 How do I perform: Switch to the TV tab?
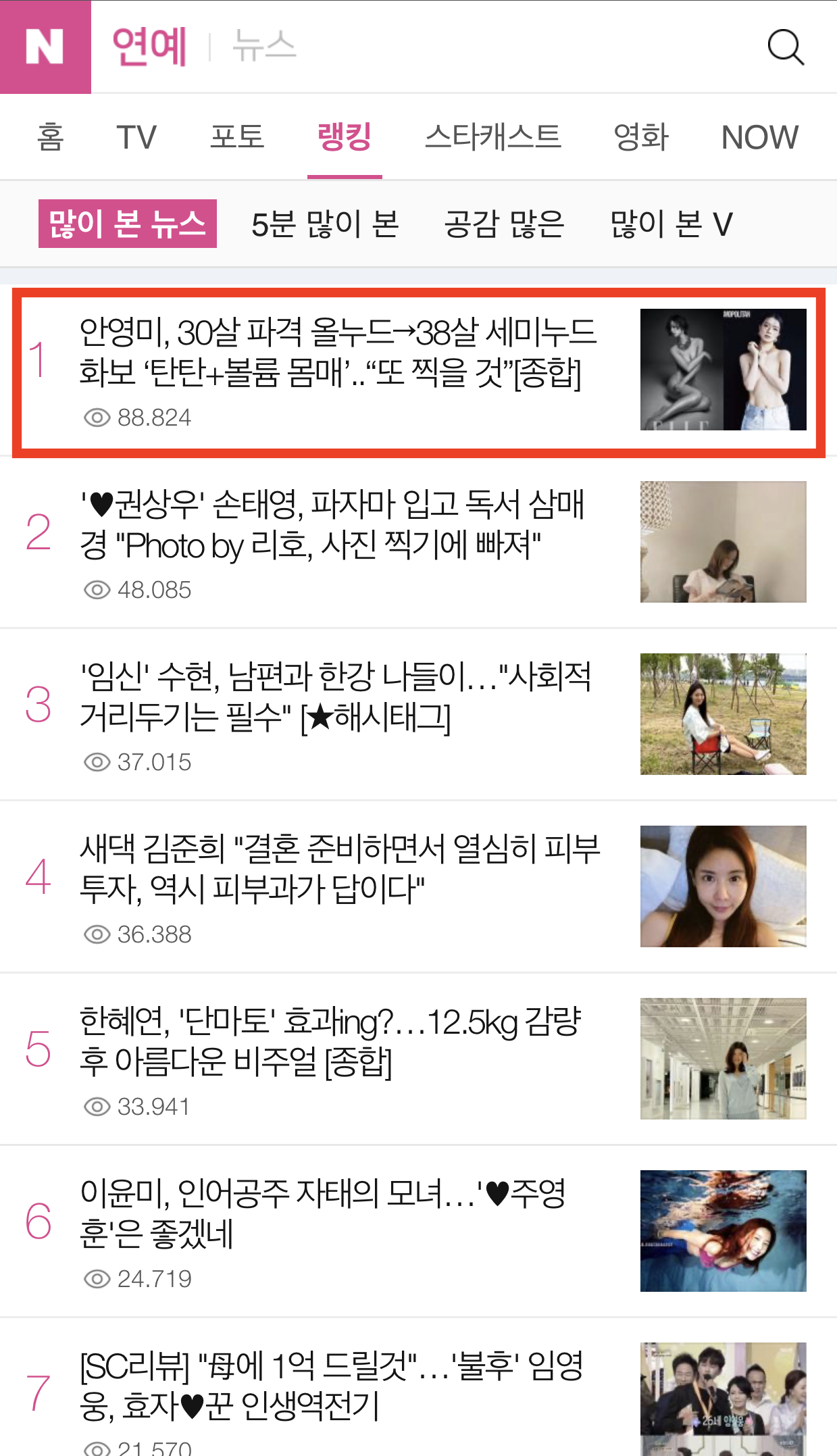136,137
